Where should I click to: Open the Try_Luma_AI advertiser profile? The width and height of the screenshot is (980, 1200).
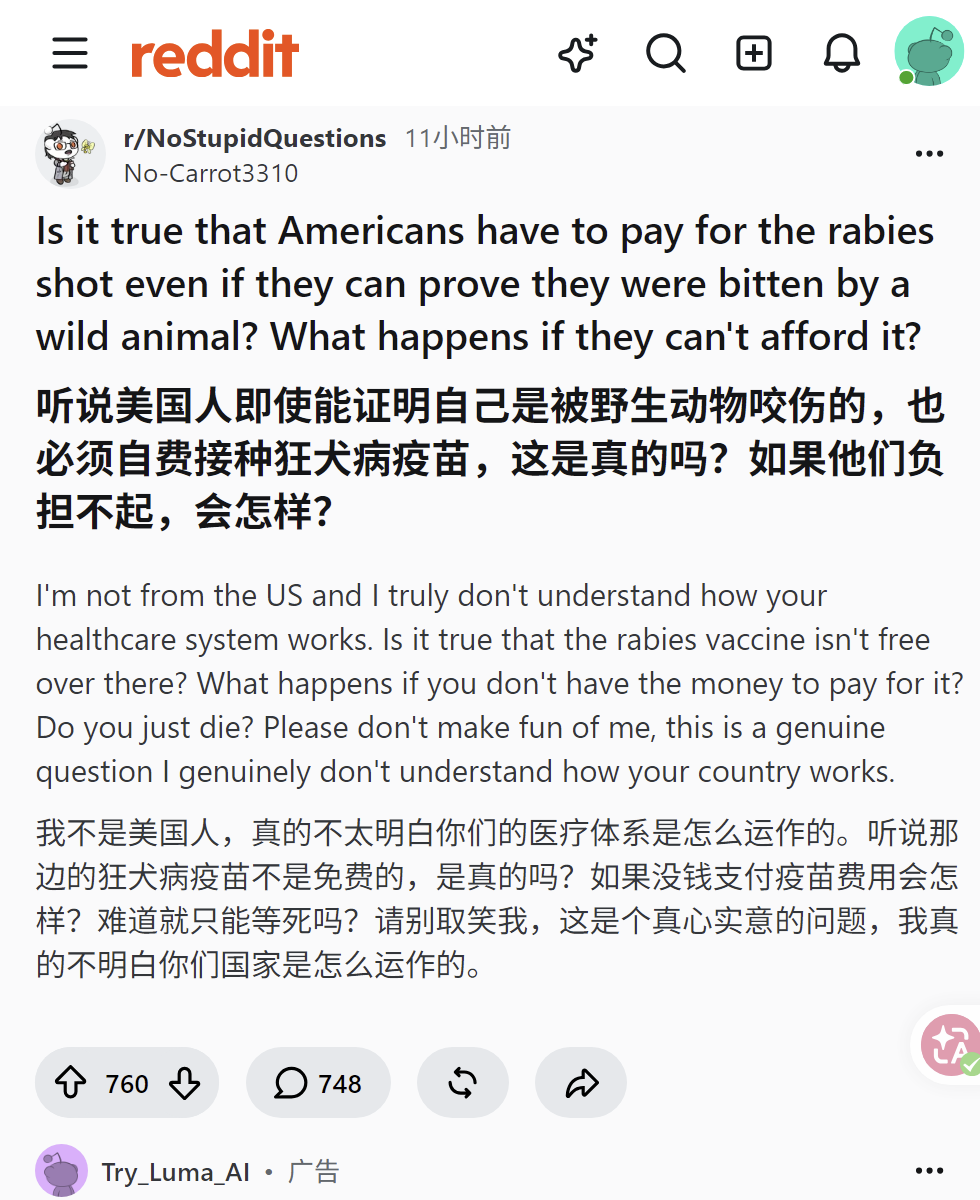point(176,1172)
